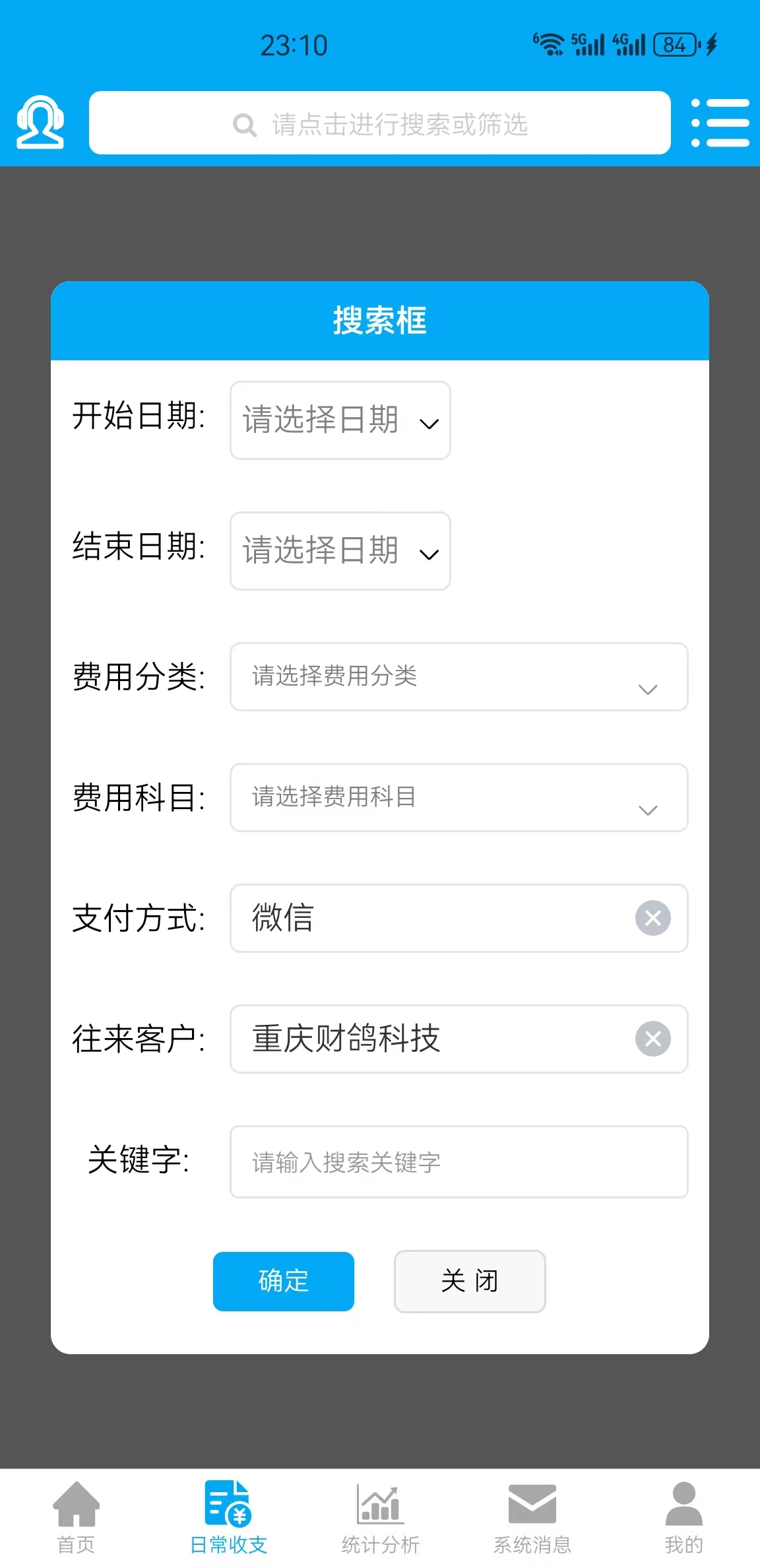The image size is (760, 1568).
Task: Open the customer service headset icon
Action: point(40,123)
